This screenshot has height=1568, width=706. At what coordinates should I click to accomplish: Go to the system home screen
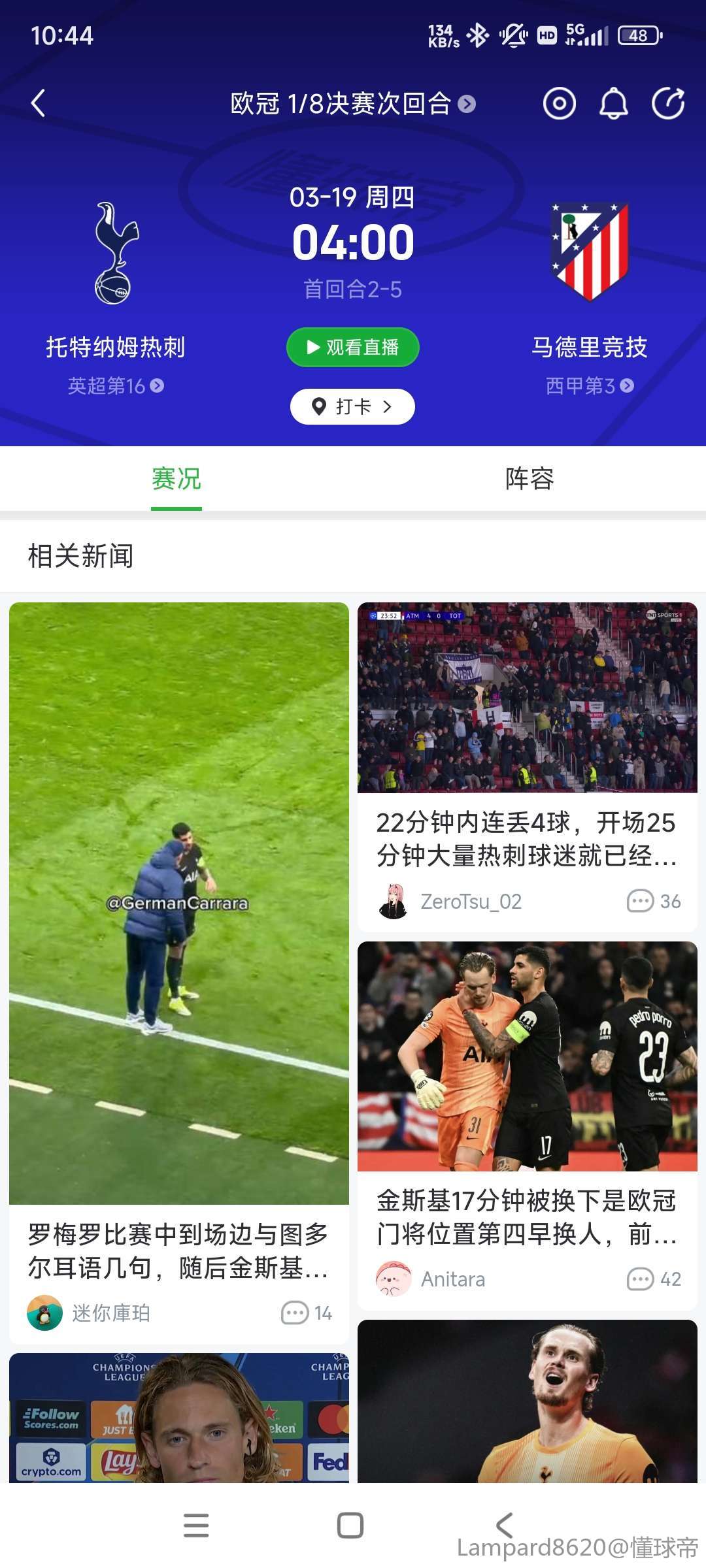click(350, 1526)
